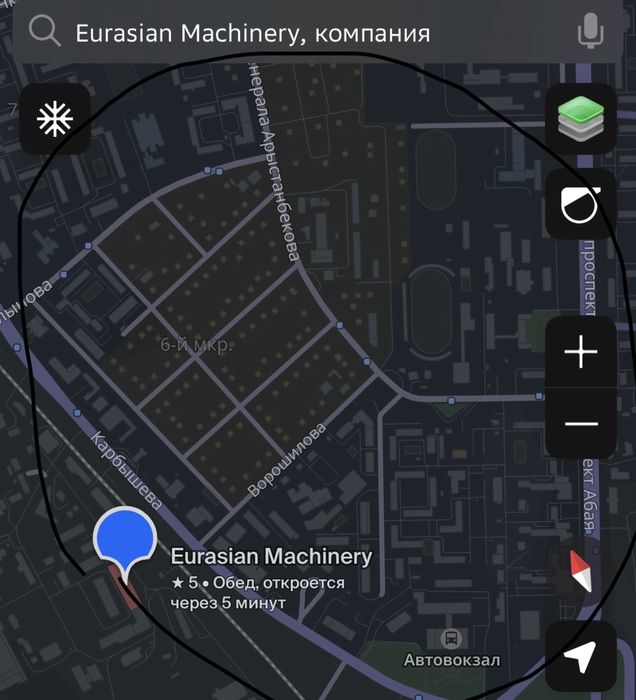The height and width of the screenshot is (700, 636).
Task: Select the Автовокзал bus station marker
Action: 452,638
